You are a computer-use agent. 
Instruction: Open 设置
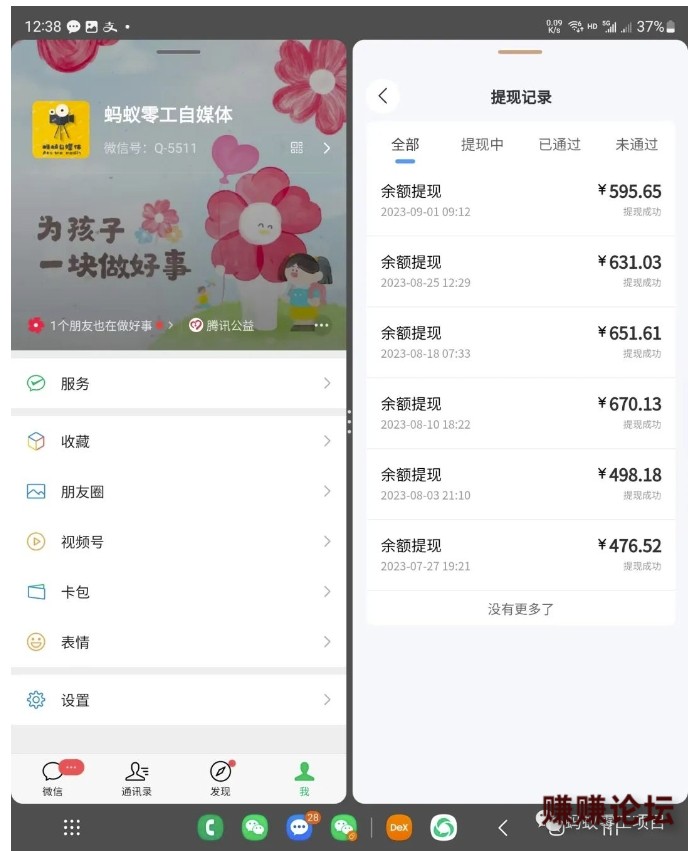(x=178, y=700)
